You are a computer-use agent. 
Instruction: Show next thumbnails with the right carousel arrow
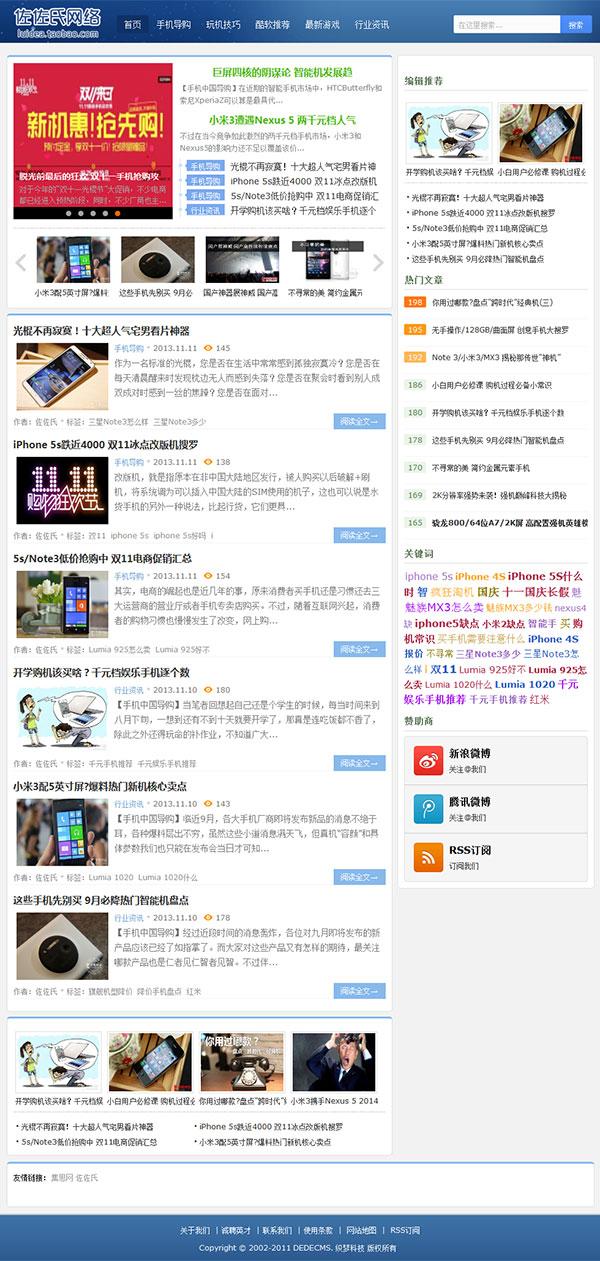(x=378, y=263)
